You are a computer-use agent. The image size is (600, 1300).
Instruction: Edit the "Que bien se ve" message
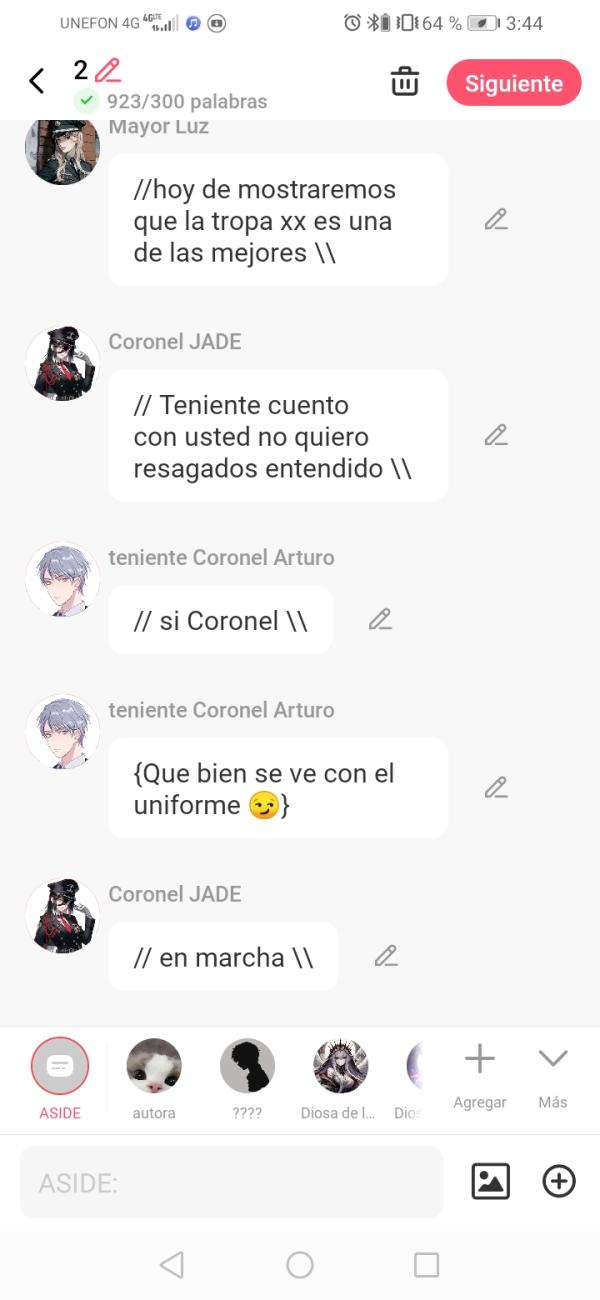coord(496,788)
